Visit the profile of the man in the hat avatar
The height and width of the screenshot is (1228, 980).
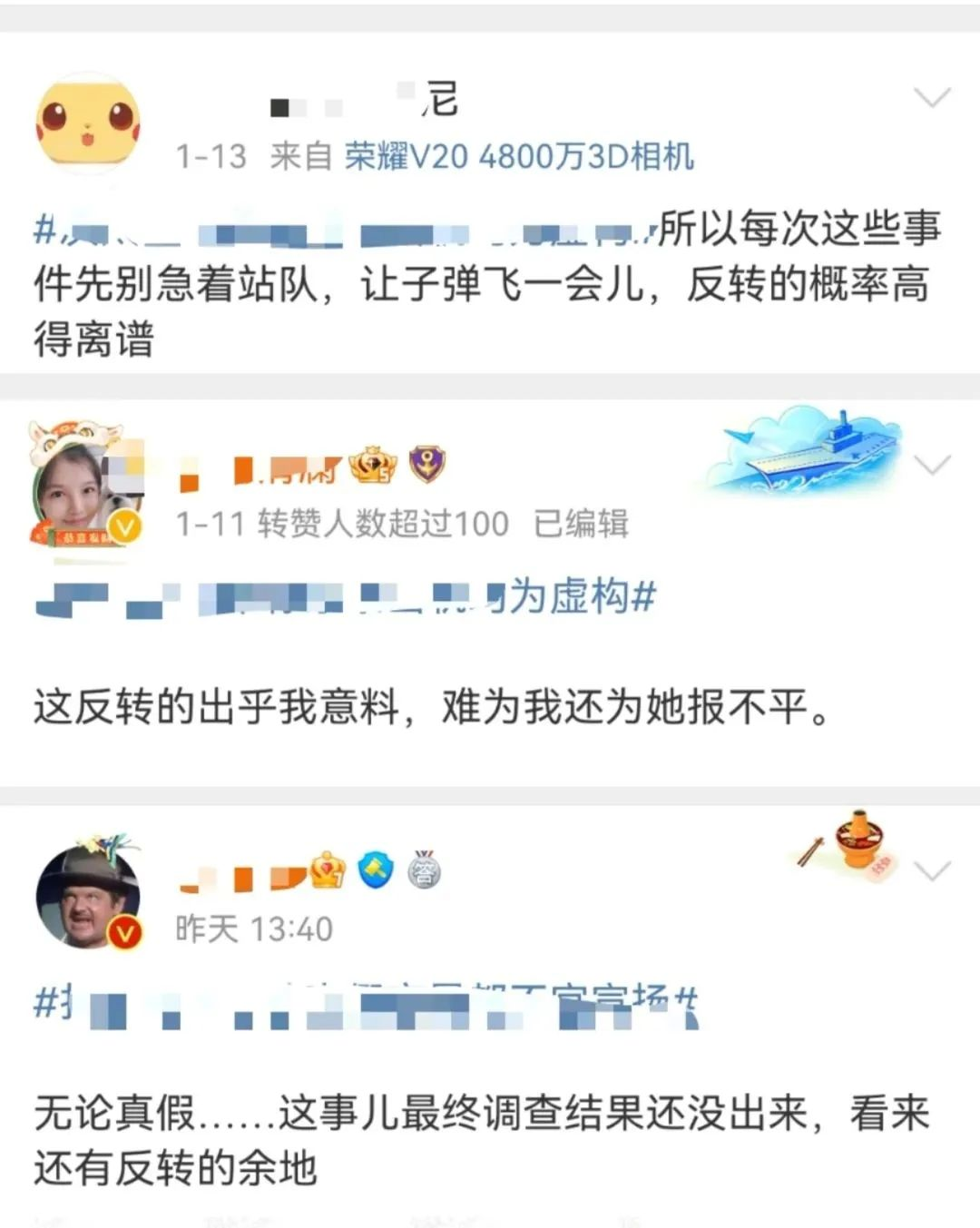click(x=88, y=896)
